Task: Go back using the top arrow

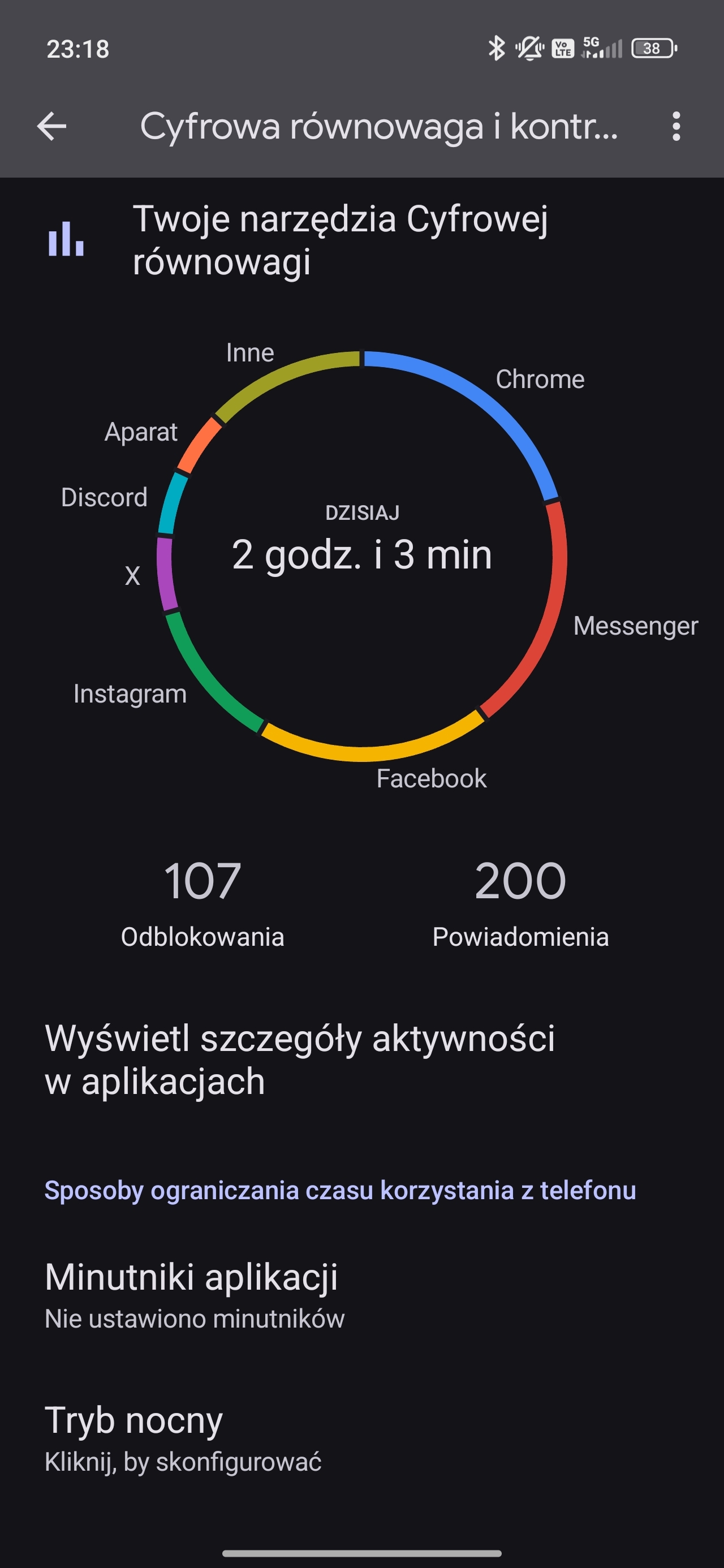Action: point(52,127)
